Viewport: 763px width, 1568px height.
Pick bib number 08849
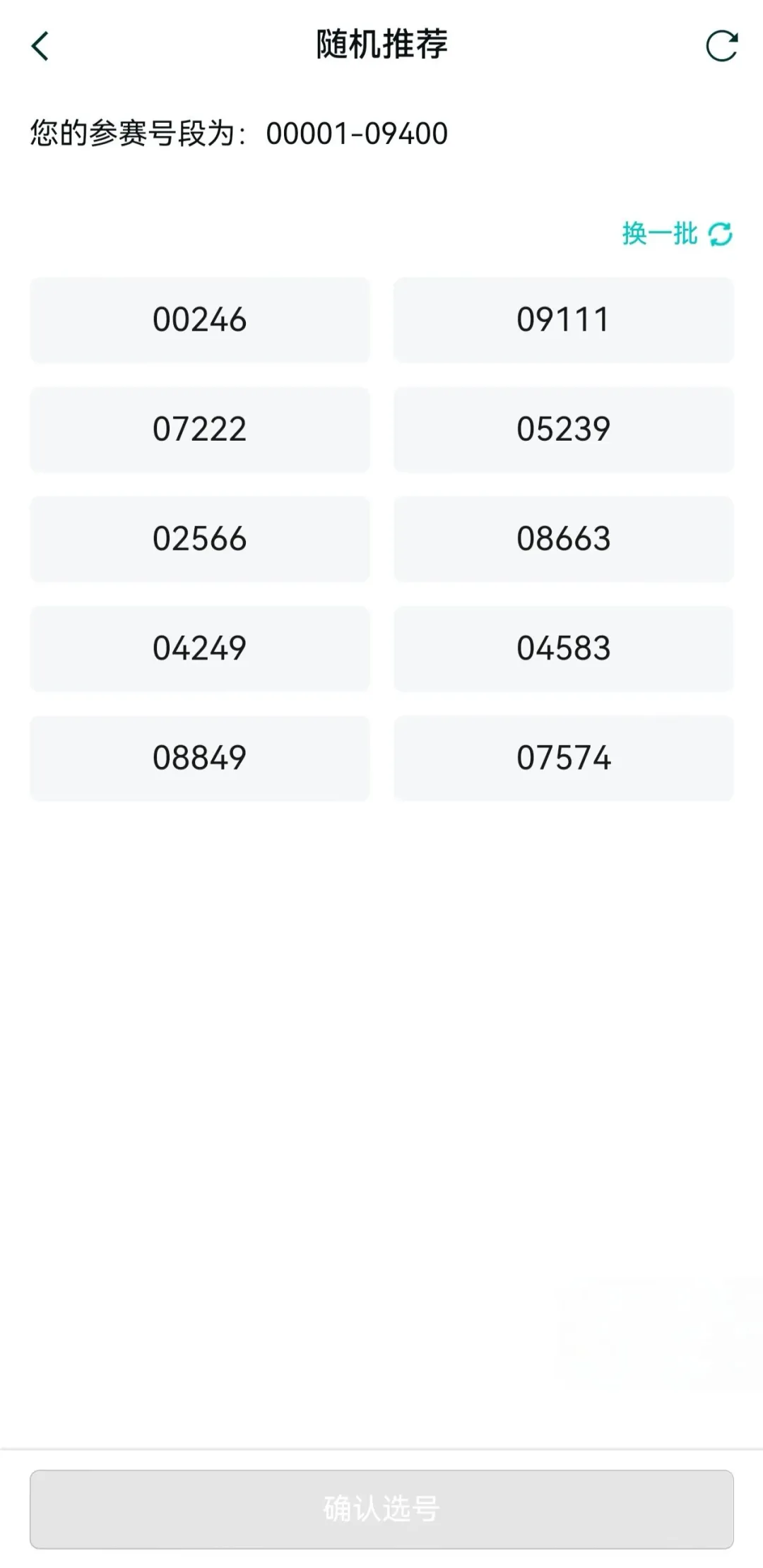[x=200, y=758]
